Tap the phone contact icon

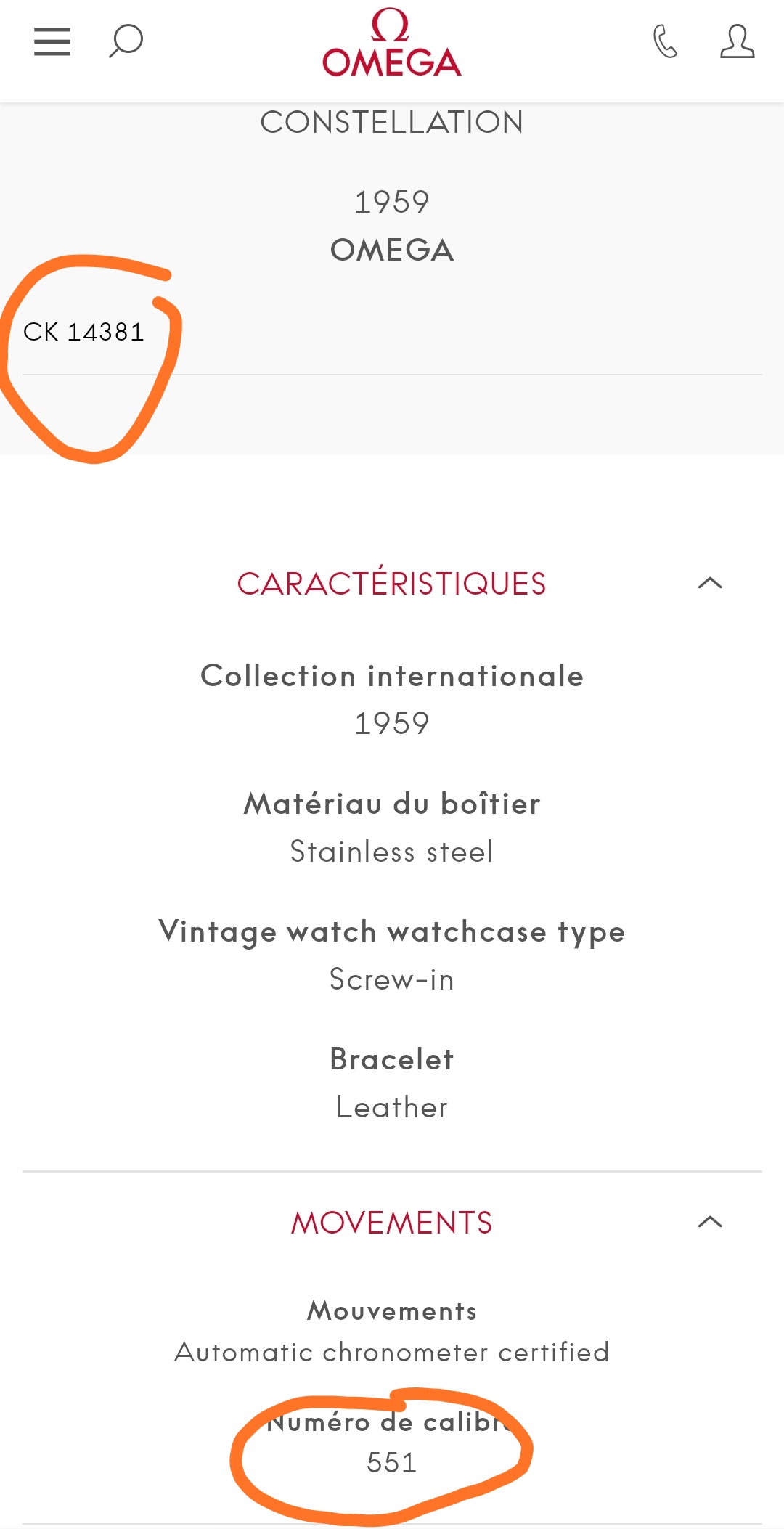coord(665,41)
